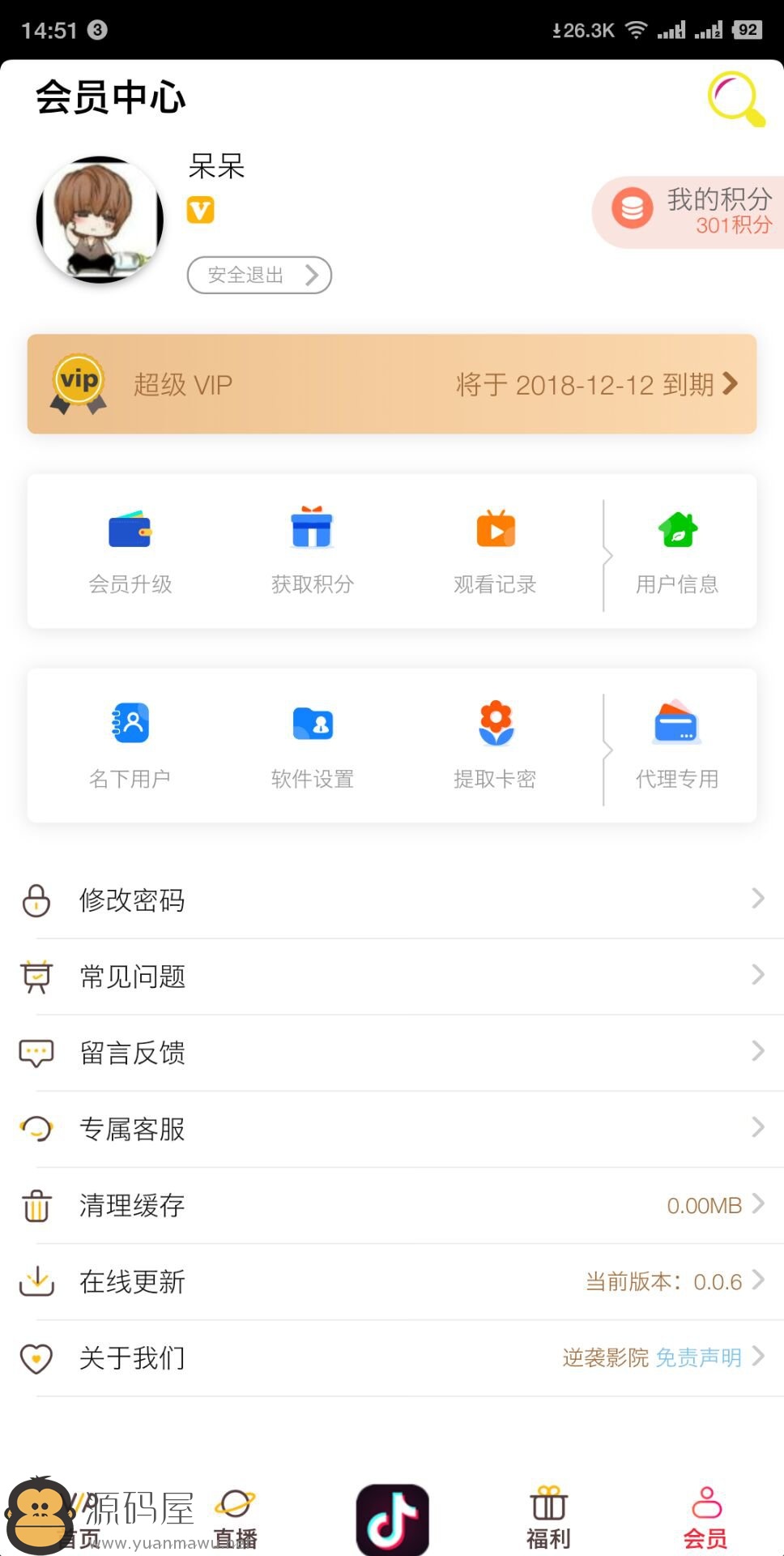Tap the 安全退出 logout button

[x=259, y=275]
